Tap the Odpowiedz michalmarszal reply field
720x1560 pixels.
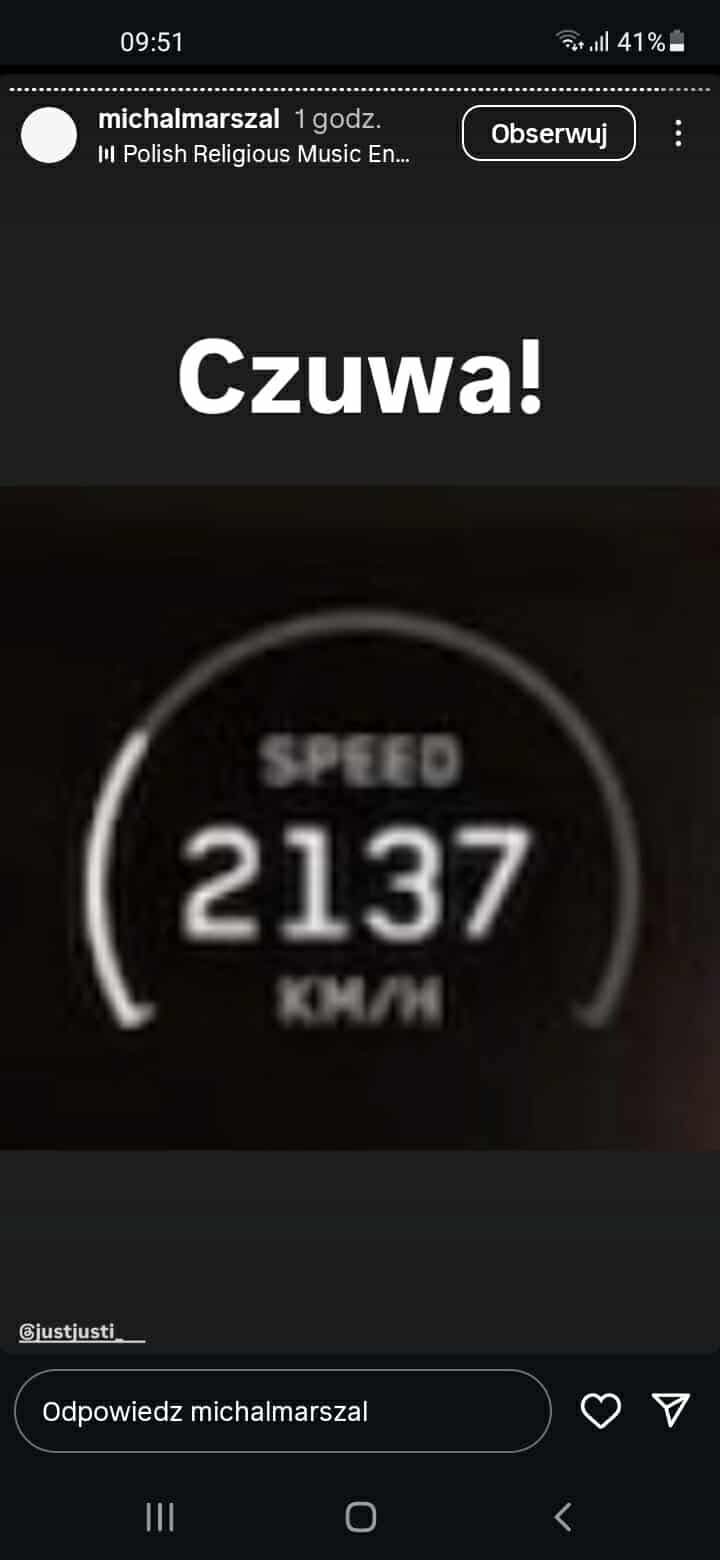pyautogui.click(x=282, y=1411)
